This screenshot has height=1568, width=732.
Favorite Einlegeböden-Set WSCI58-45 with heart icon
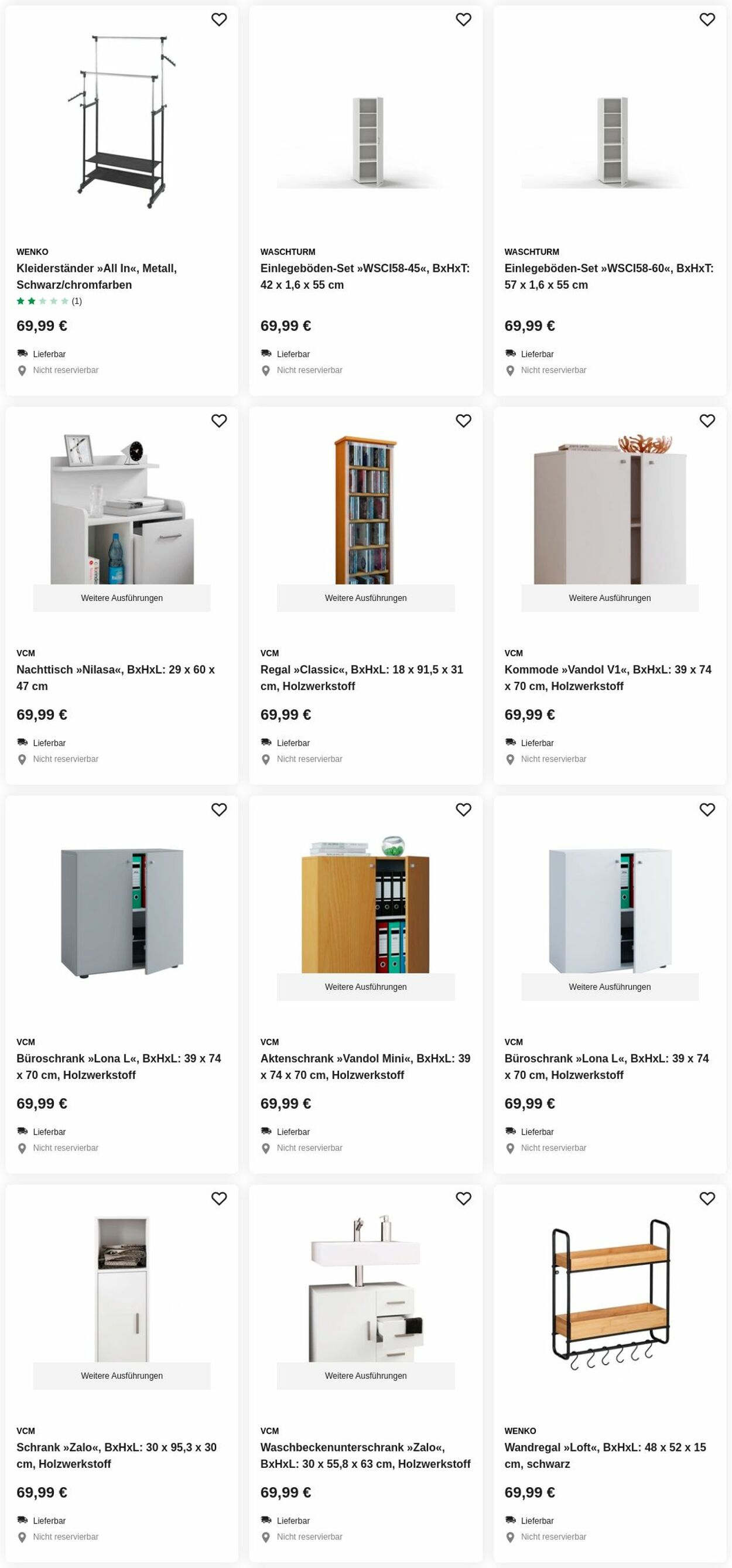[x=463, y=19]
